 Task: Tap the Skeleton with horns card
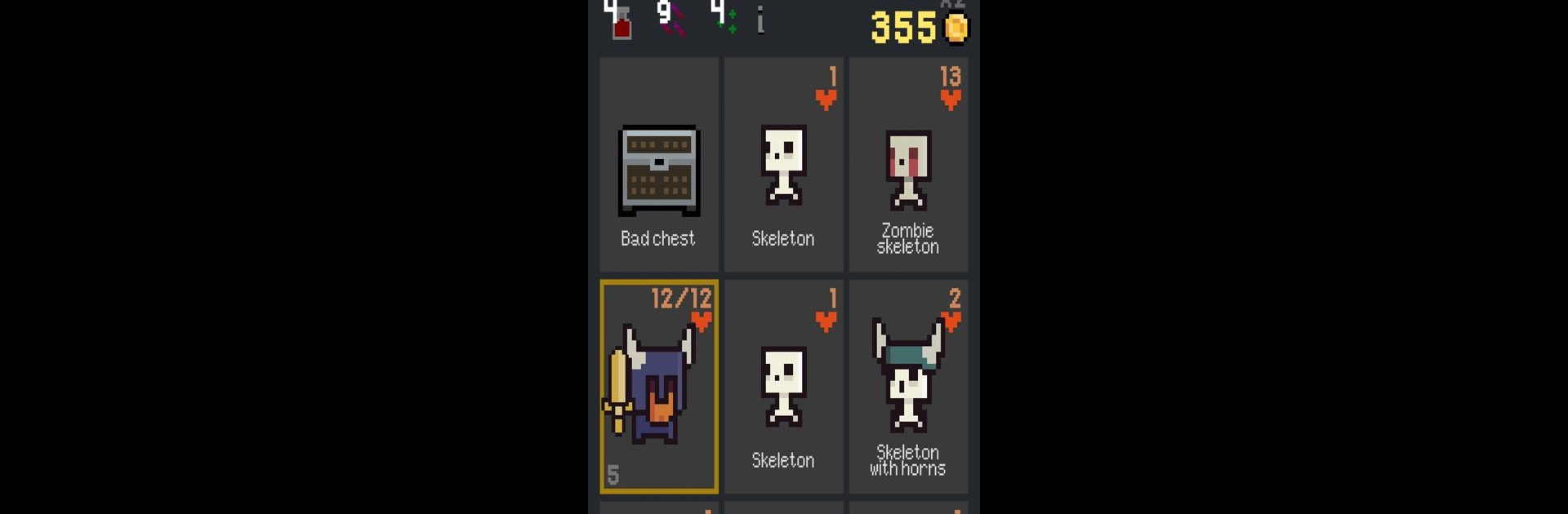pos(908,387)
